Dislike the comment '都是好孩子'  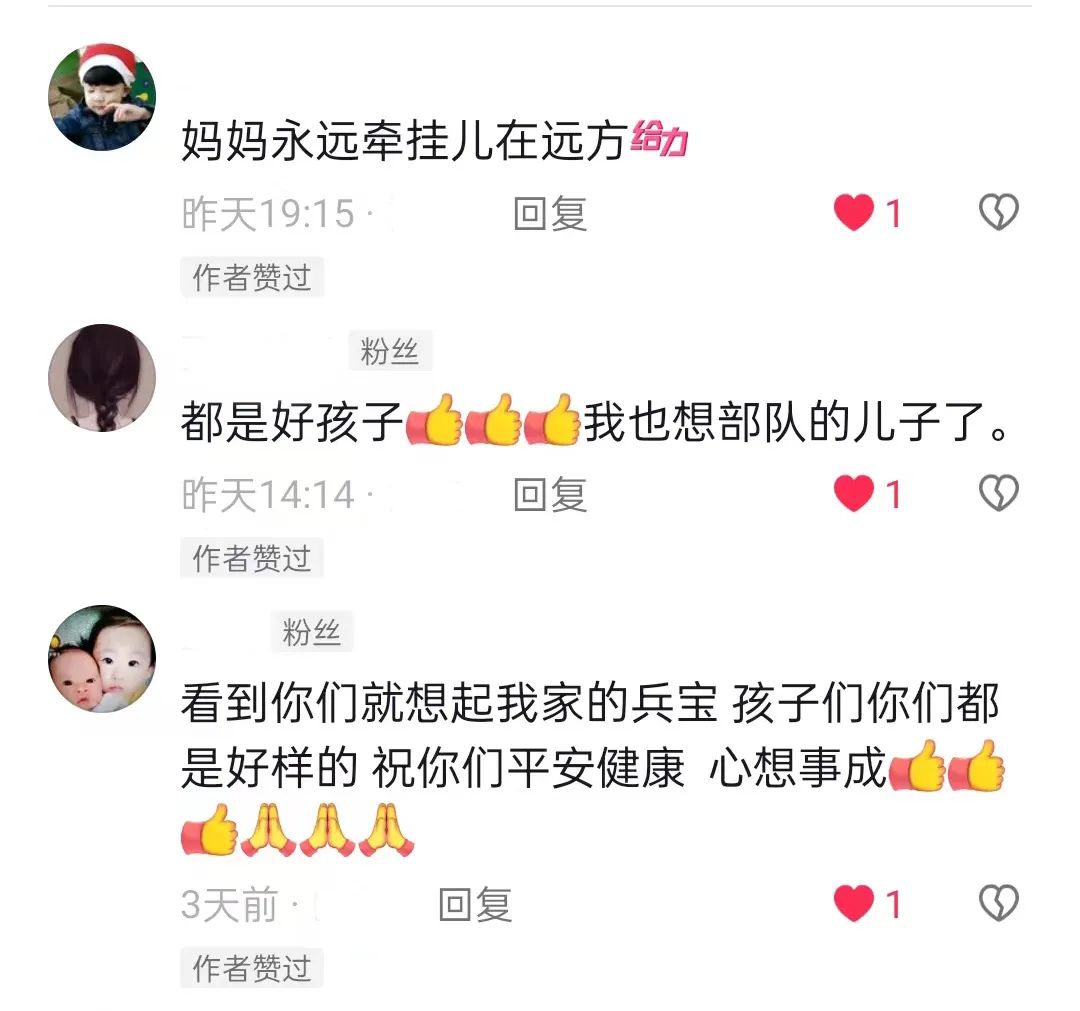point(997,493)
